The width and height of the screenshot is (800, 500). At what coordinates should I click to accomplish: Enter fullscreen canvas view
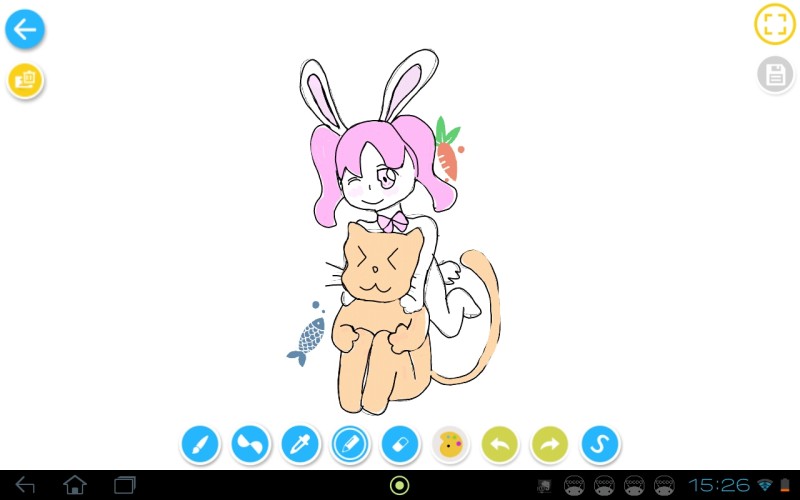[x=774, y=25]
